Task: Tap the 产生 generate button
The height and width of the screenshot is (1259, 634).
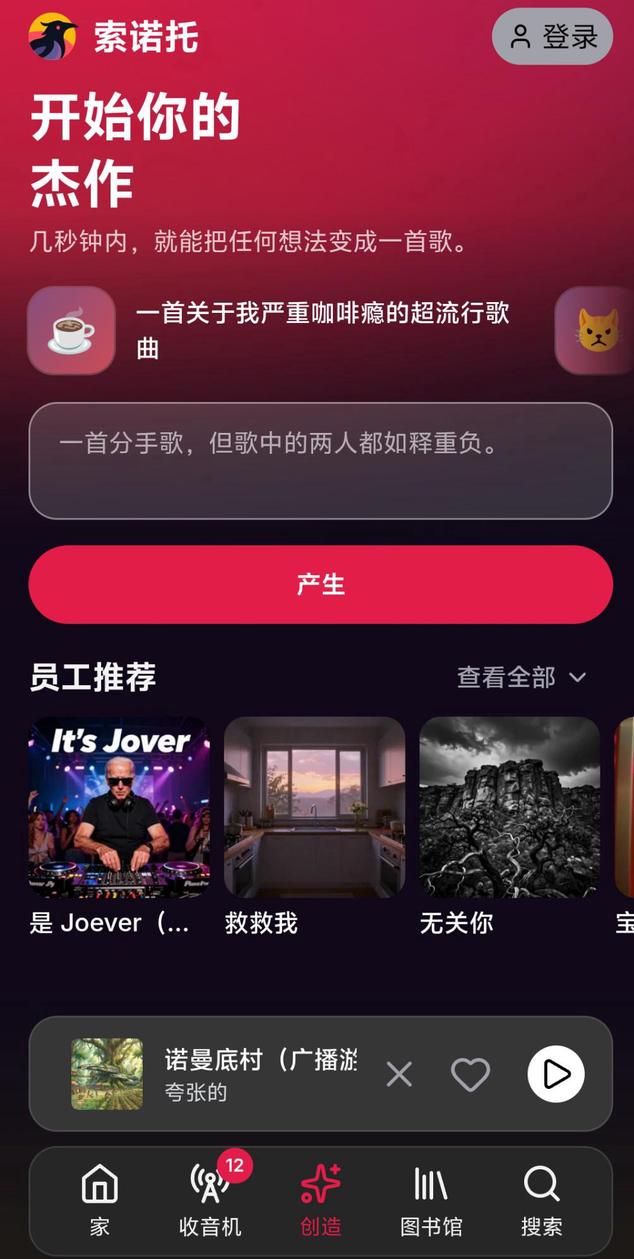Action: coord(320,585)
